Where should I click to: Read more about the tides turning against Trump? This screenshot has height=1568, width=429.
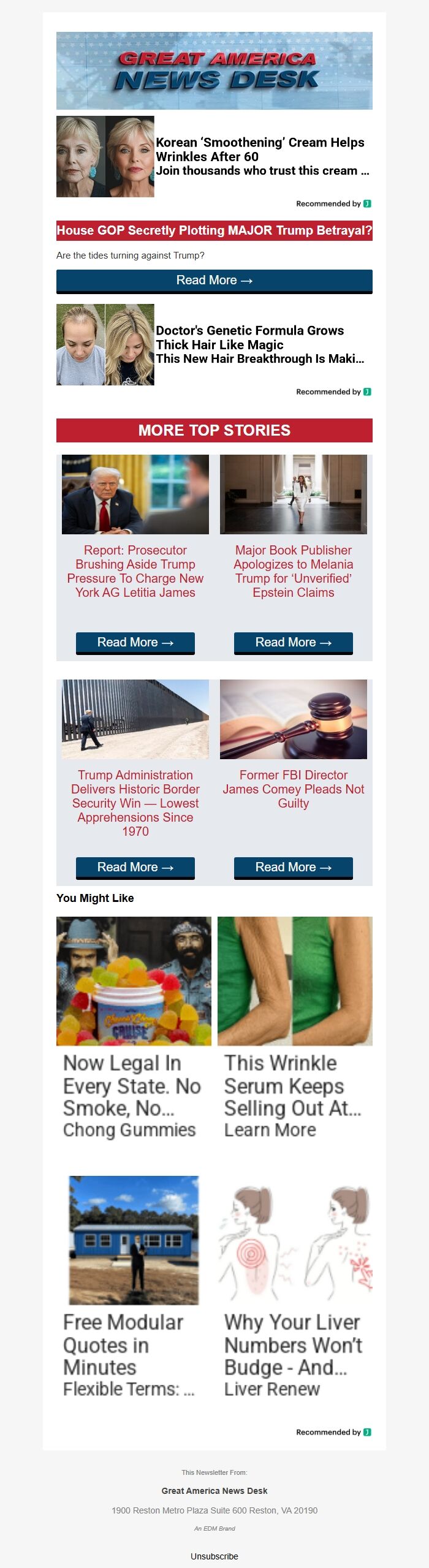tap(214, 281)
